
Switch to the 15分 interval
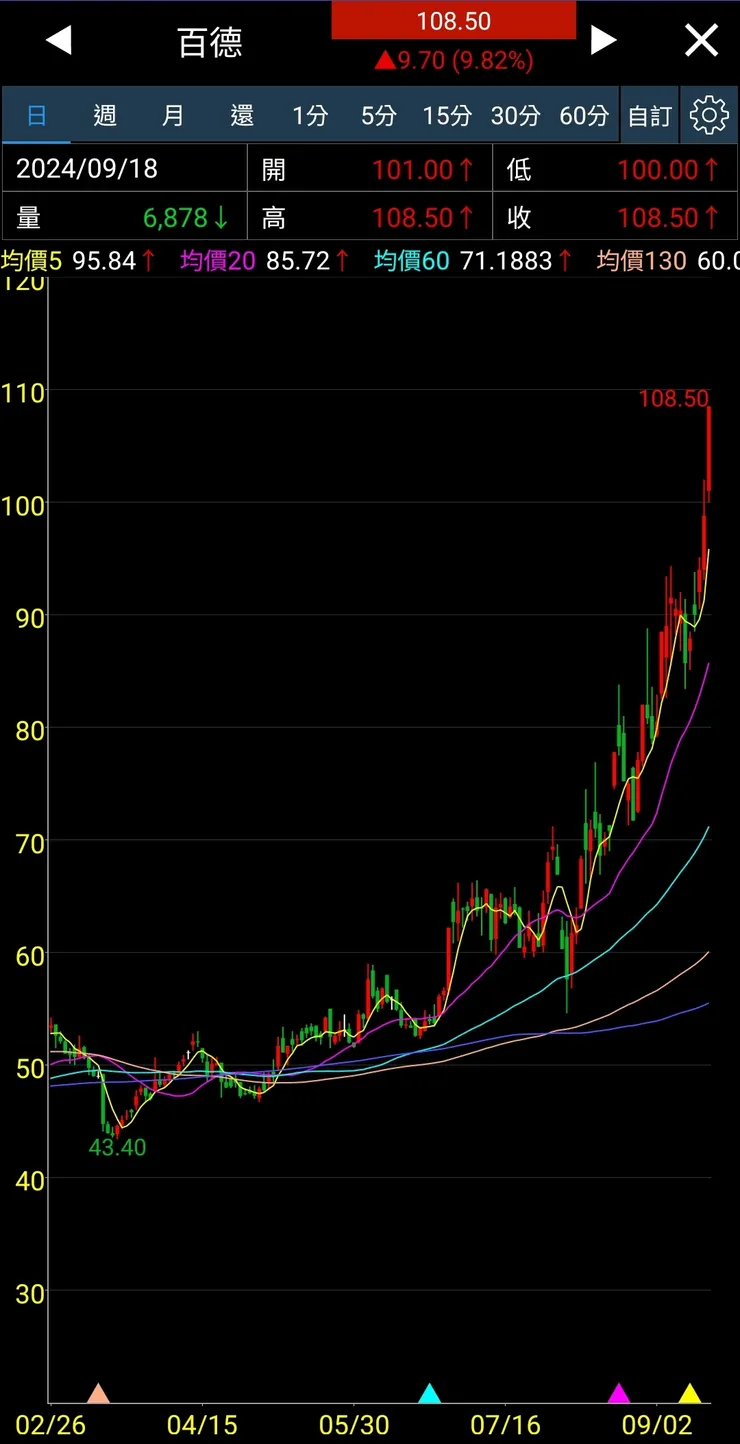[446, 116]
